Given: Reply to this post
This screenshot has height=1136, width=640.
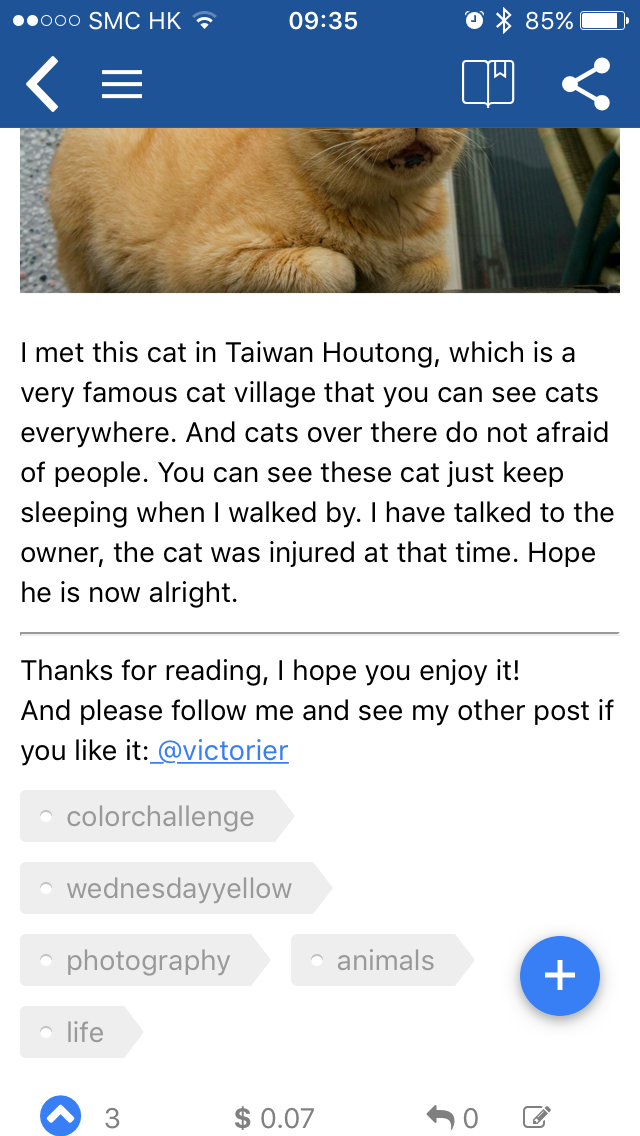Looking at the screenshot, I should pos(440,1116).
